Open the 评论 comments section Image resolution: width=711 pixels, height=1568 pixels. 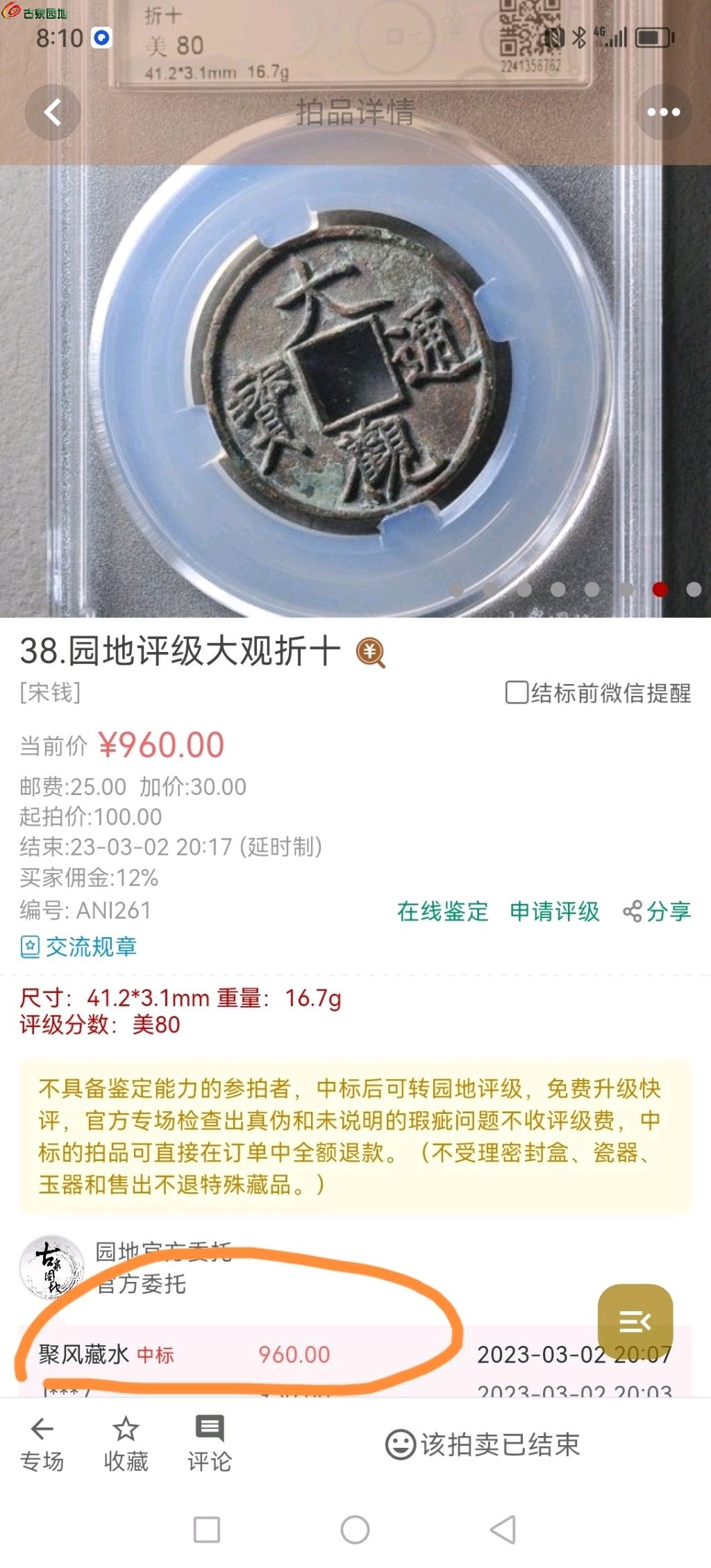(210, 1444)
